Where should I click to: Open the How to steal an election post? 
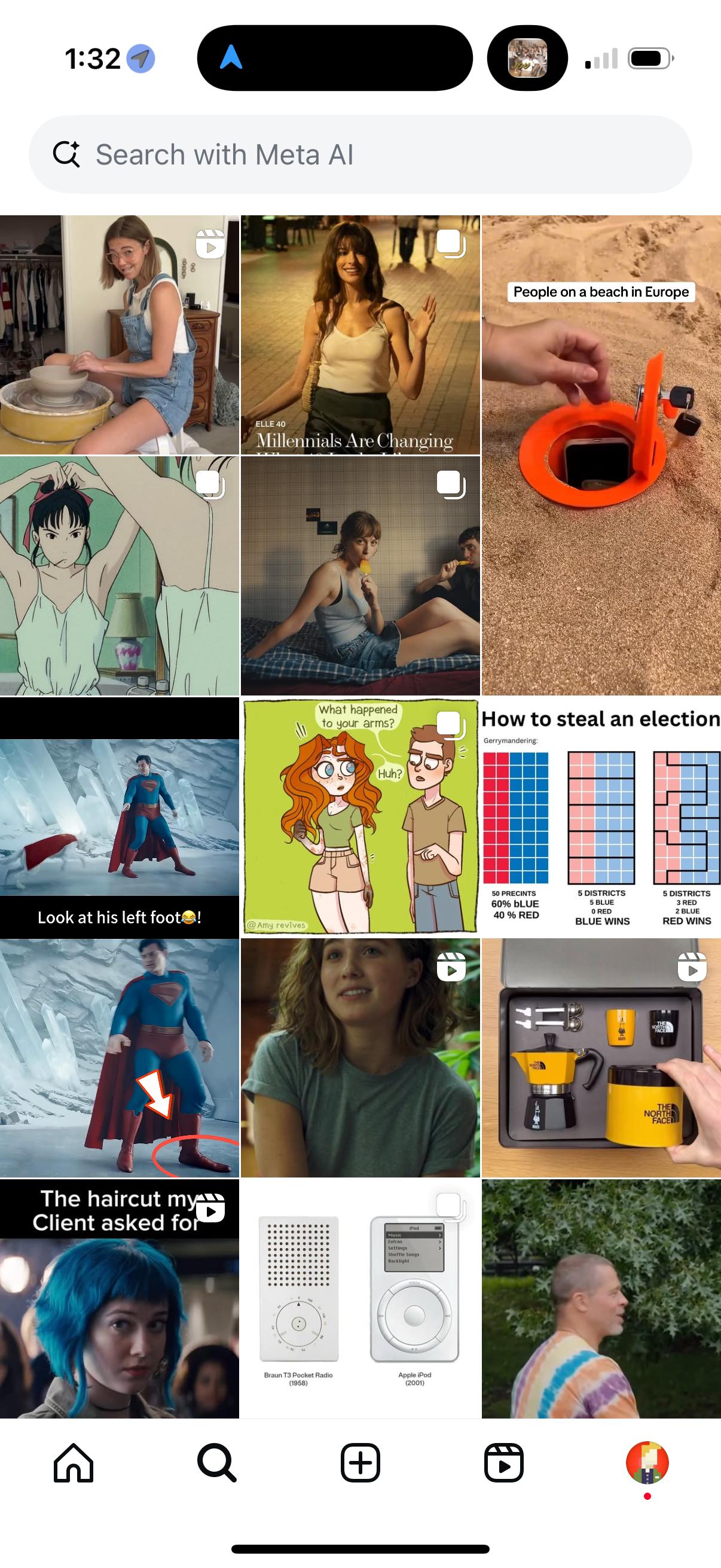(x=601, y=817)
